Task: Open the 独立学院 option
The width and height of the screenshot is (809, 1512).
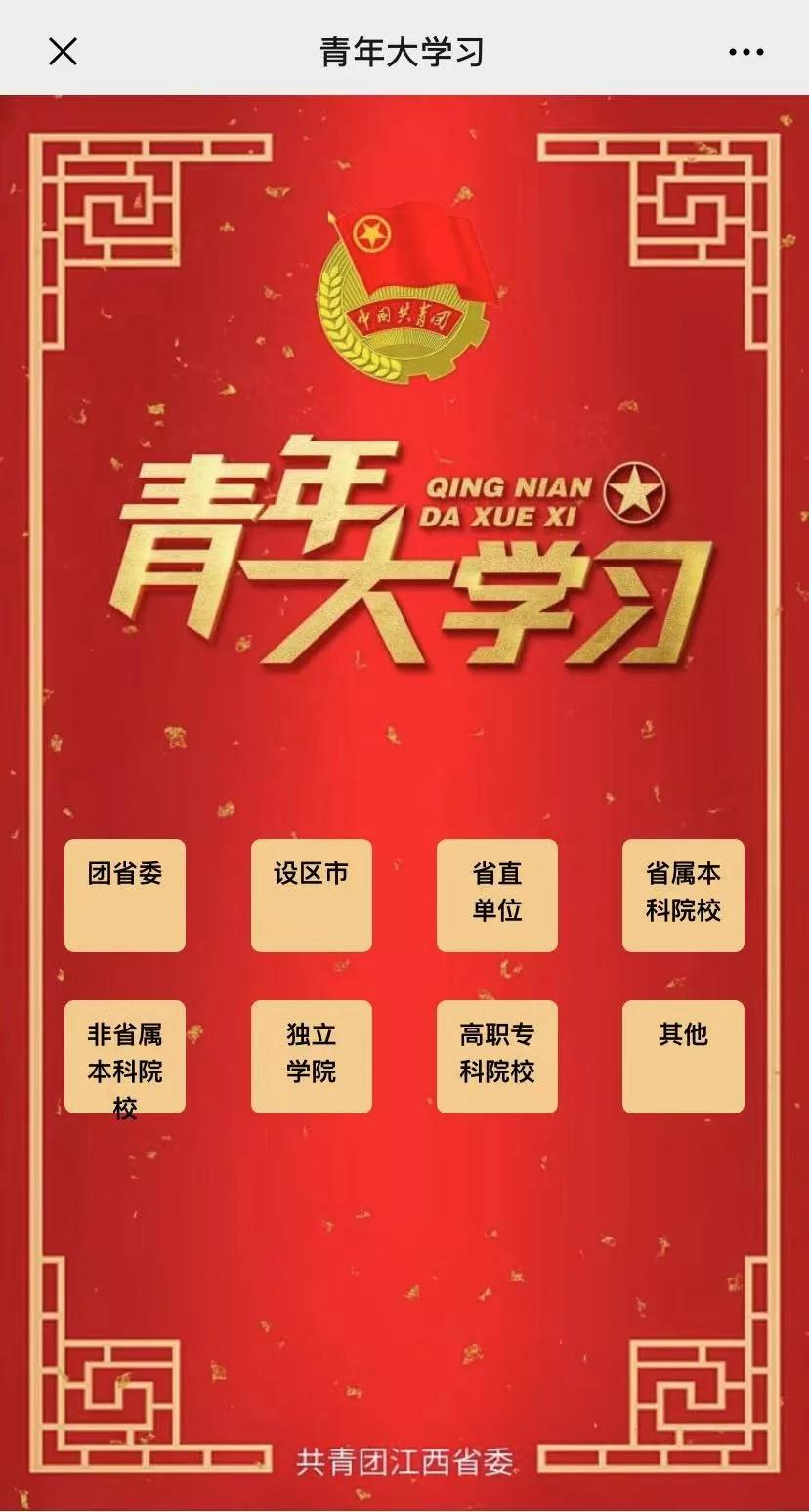Action: 311,1057
